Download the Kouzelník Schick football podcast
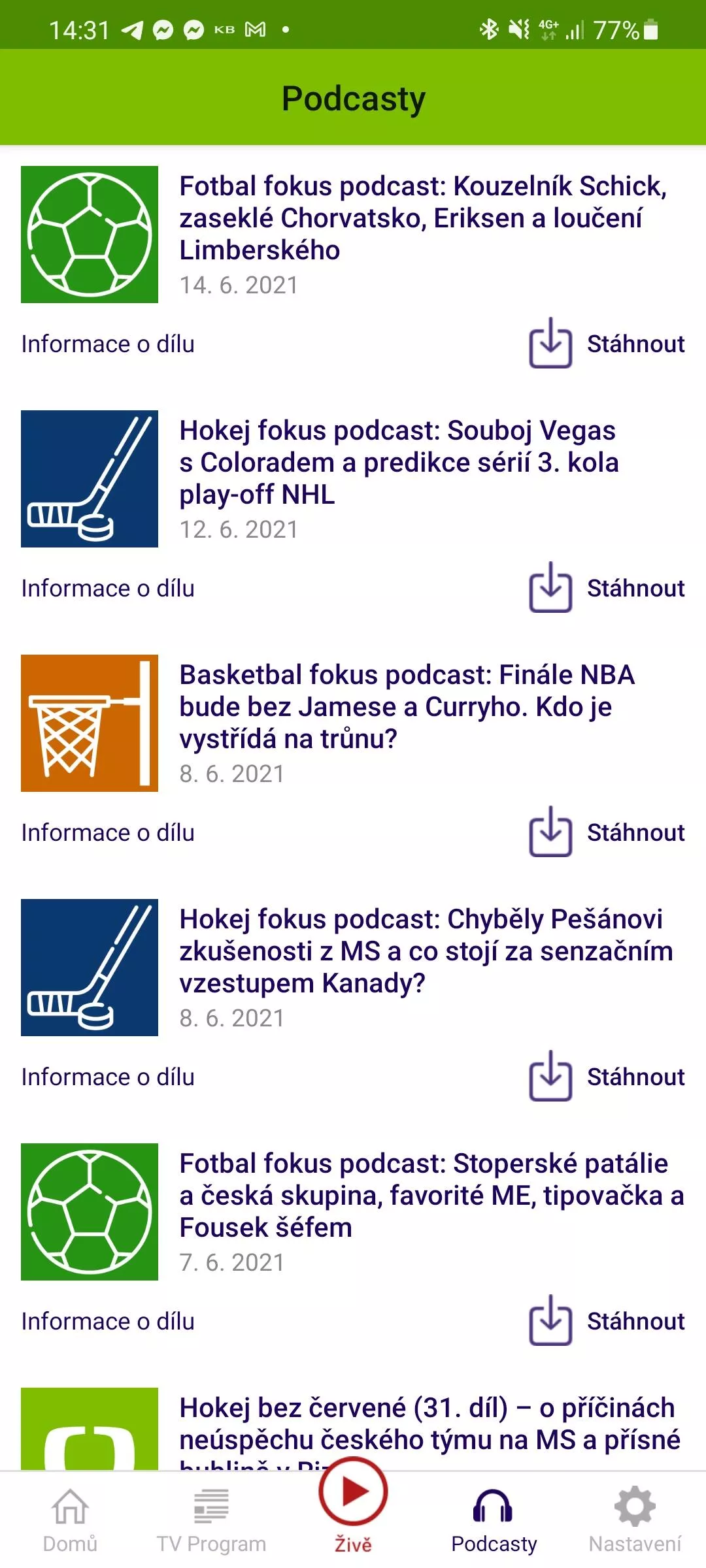The height and width of the screenshot is (1568, 706). [x=607, y=344]
